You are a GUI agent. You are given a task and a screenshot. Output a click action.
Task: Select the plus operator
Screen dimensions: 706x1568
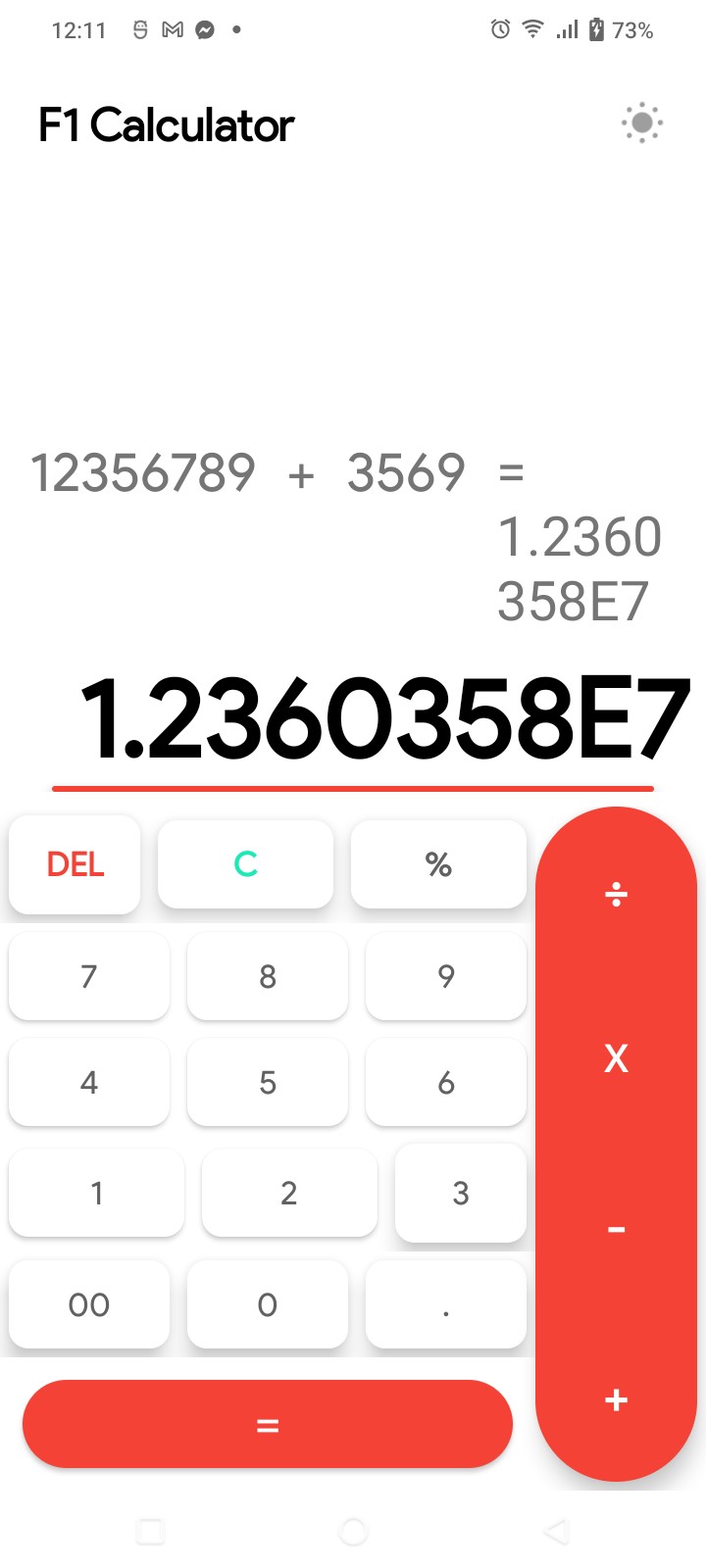click(x=616, y=1399)
